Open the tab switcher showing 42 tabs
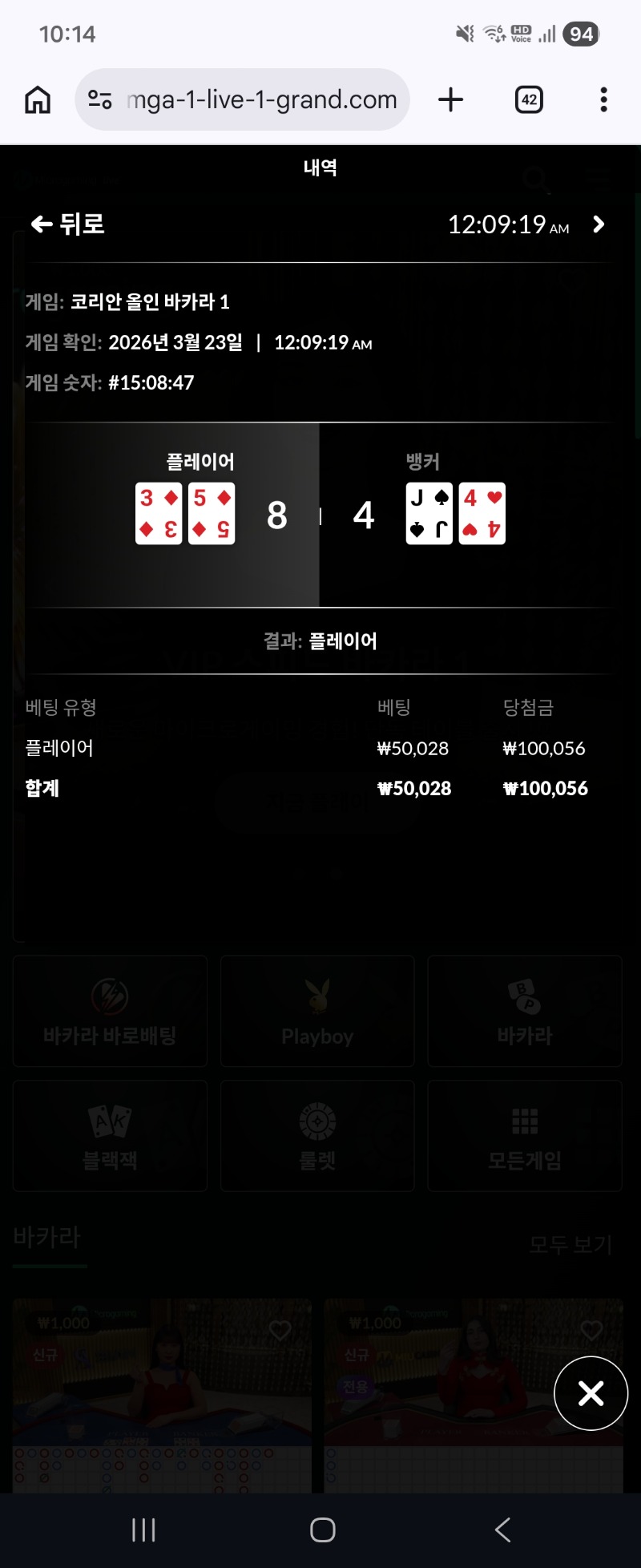The height and width of the screenshot is (1568, 641). click(529, 100)
